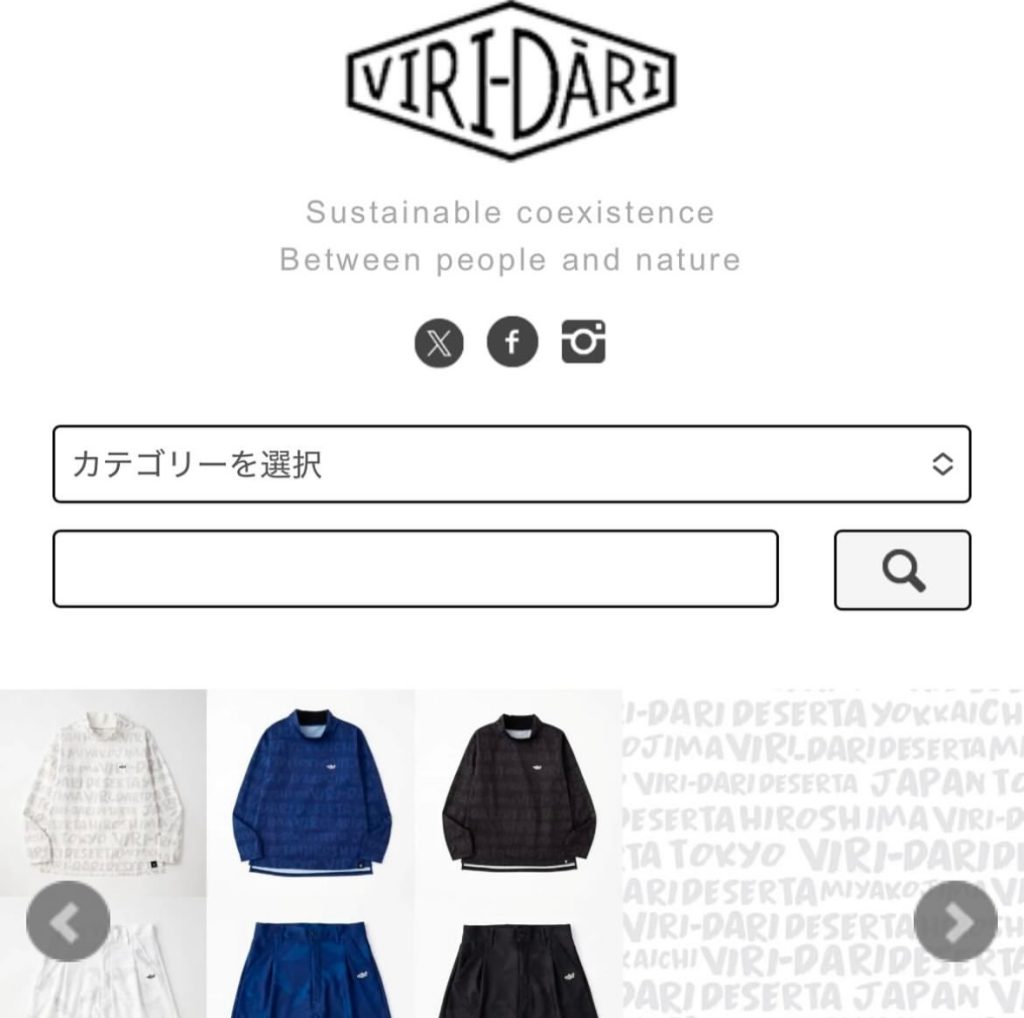Image resolution: width=1024 pixels, height=1018 pixels.
Task: Open the Instagram social link
Action: coord(584,342)
